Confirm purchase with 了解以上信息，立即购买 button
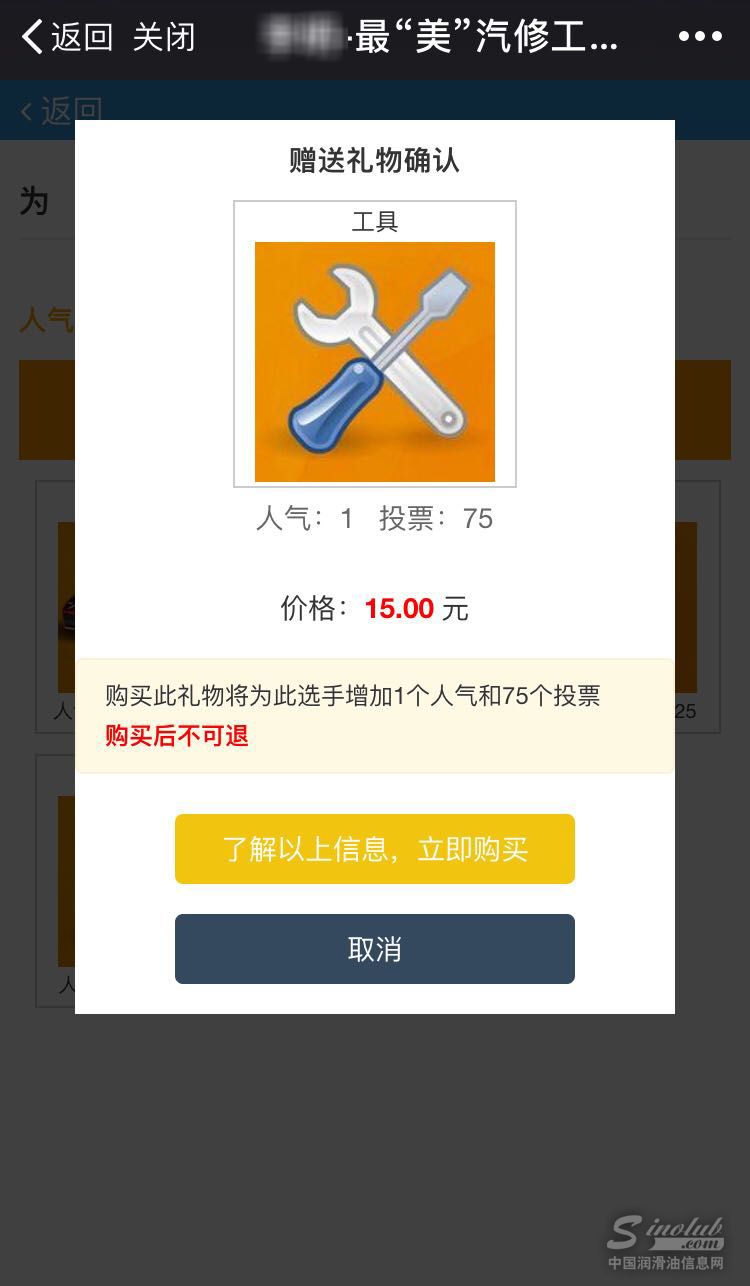 coord(374,849)
